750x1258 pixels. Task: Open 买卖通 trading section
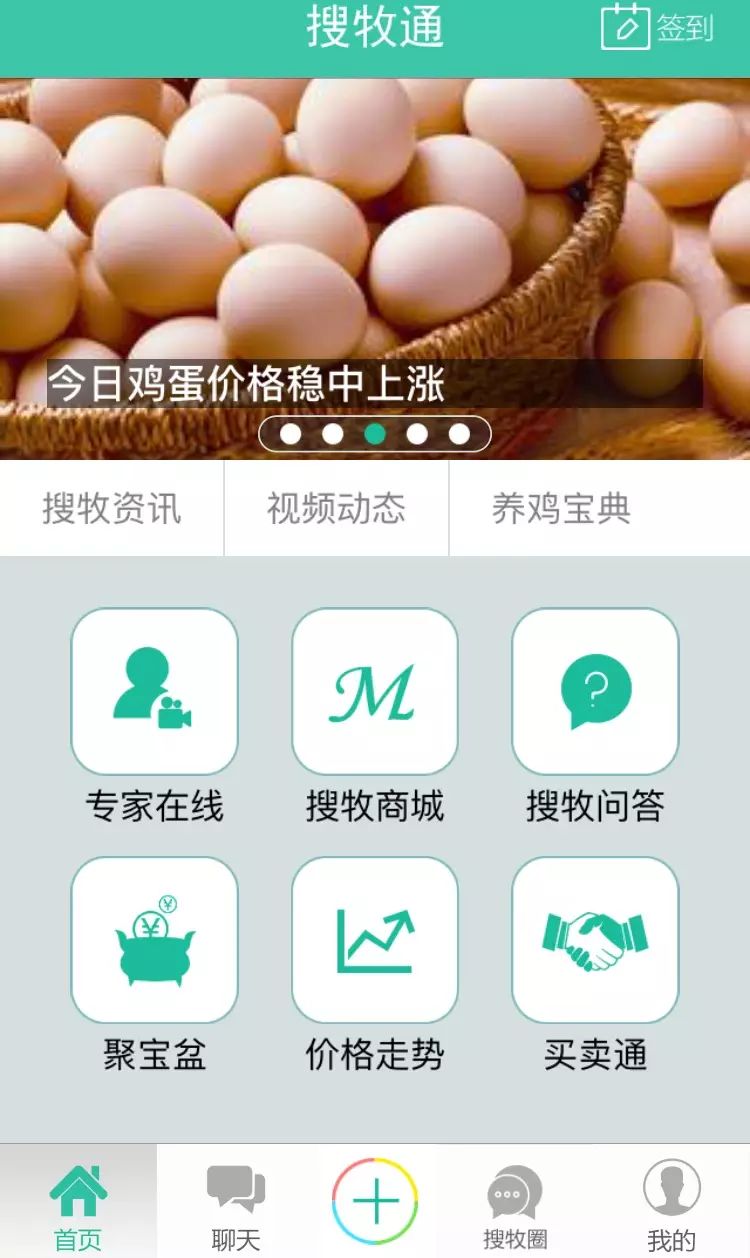[595, 940]
